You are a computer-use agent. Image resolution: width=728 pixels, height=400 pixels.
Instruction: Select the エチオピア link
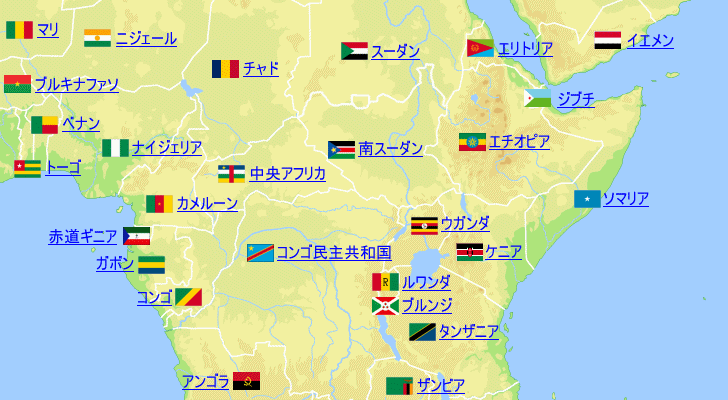[x=520, y=142]
